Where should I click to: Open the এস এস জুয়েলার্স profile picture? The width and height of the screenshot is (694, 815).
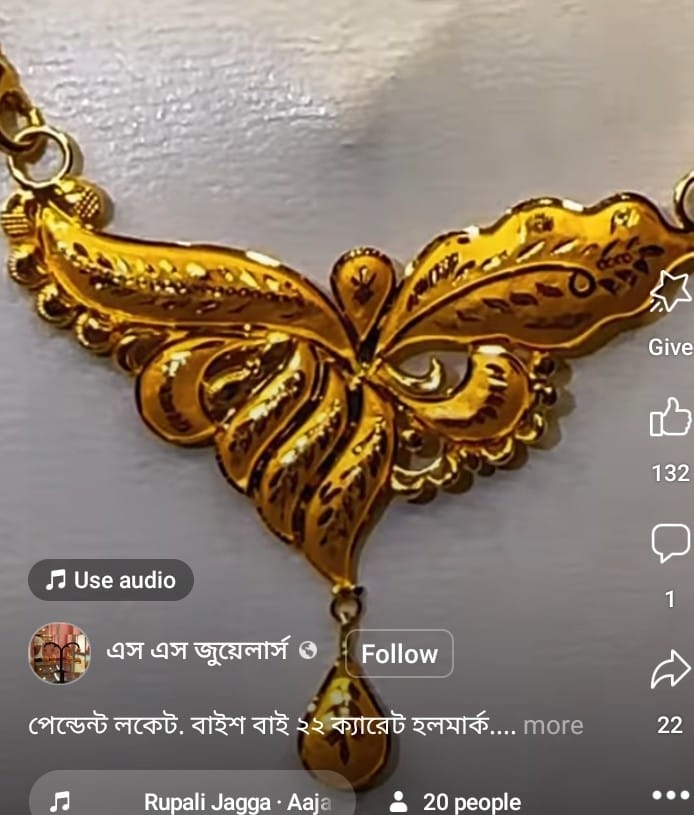(59, 653)
